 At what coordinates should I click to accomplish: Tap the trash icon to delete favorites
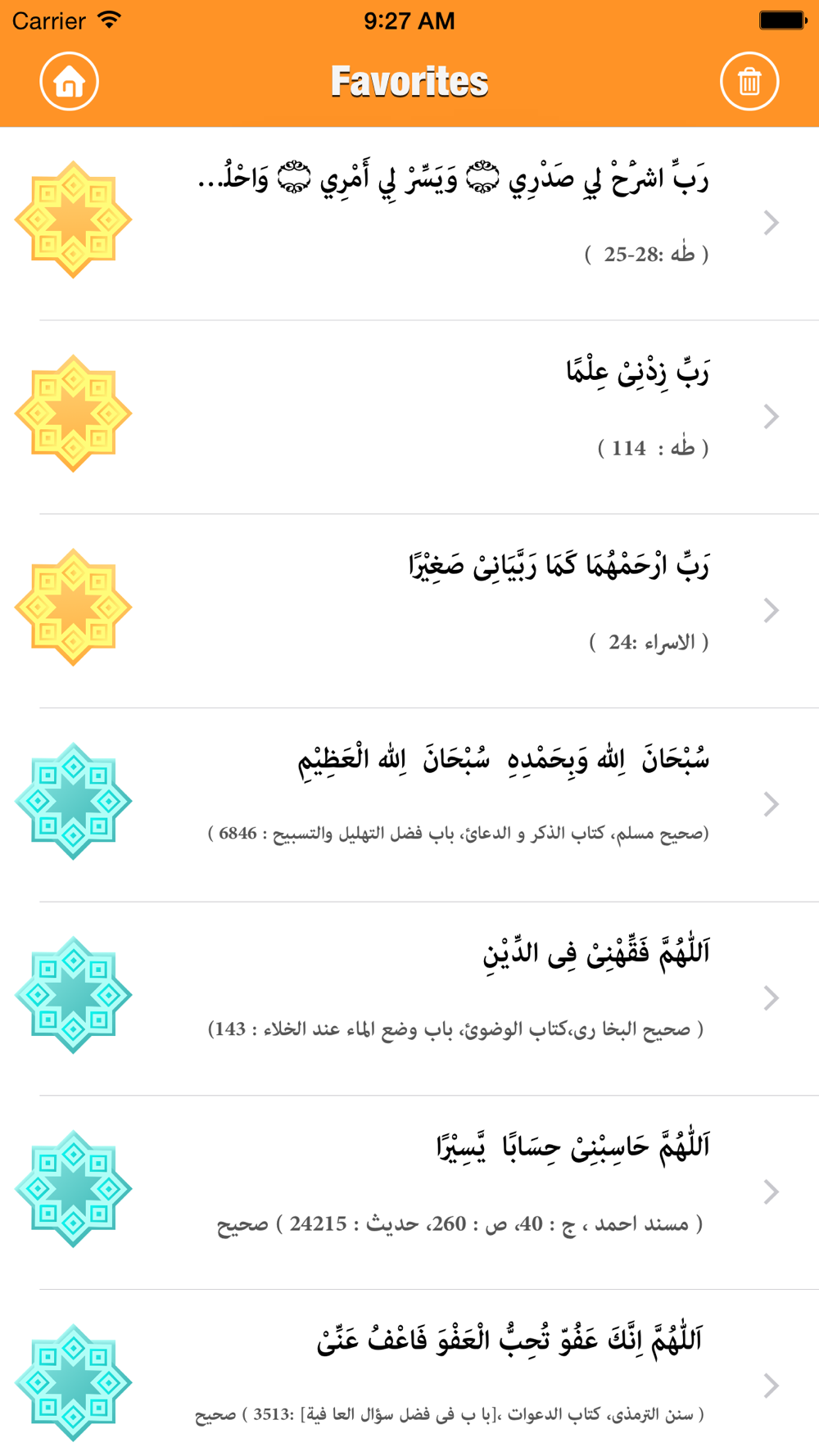[749, 81]
